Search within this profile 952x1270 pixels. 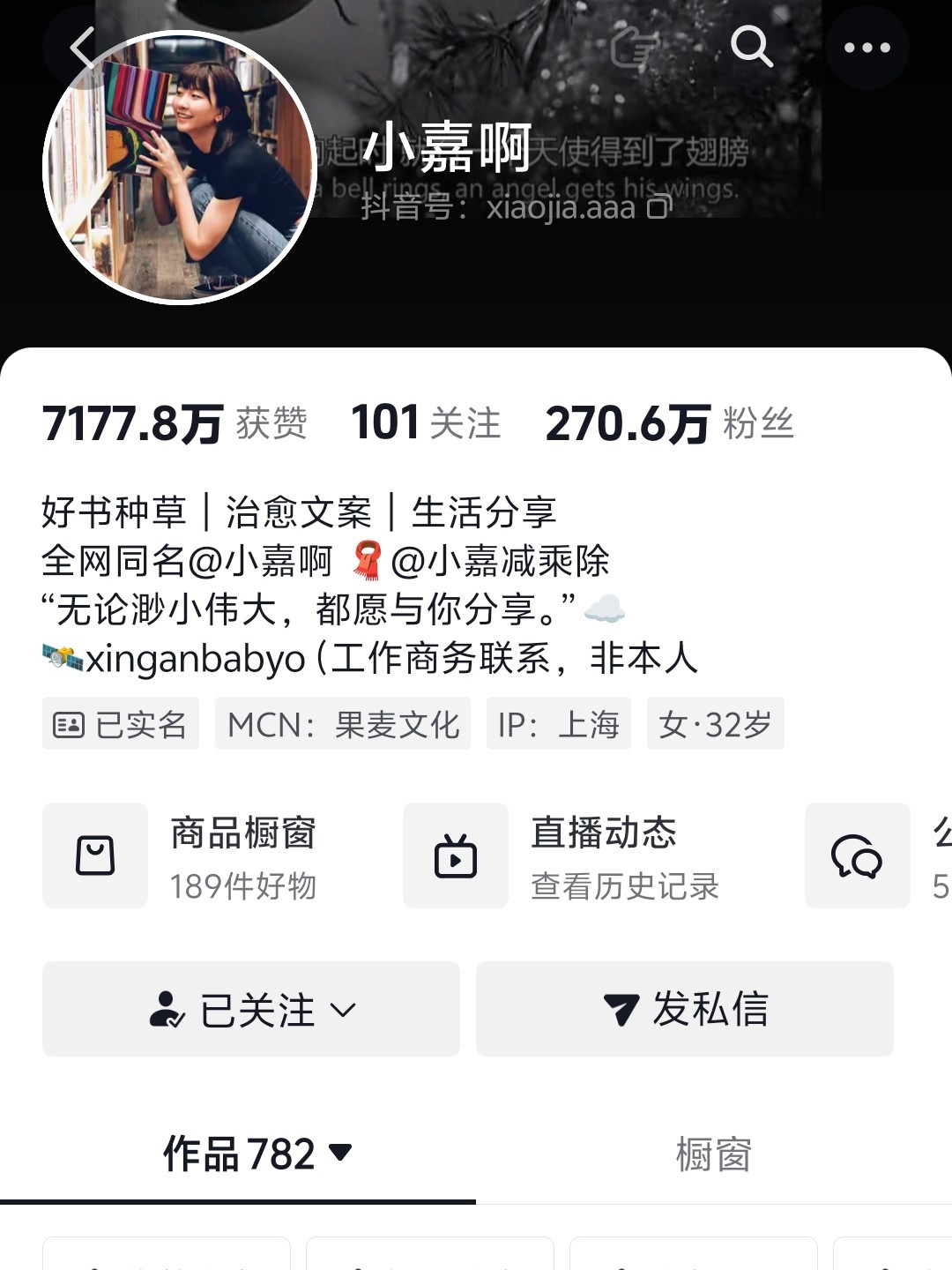pyautogui.click(x=751, y=46)
